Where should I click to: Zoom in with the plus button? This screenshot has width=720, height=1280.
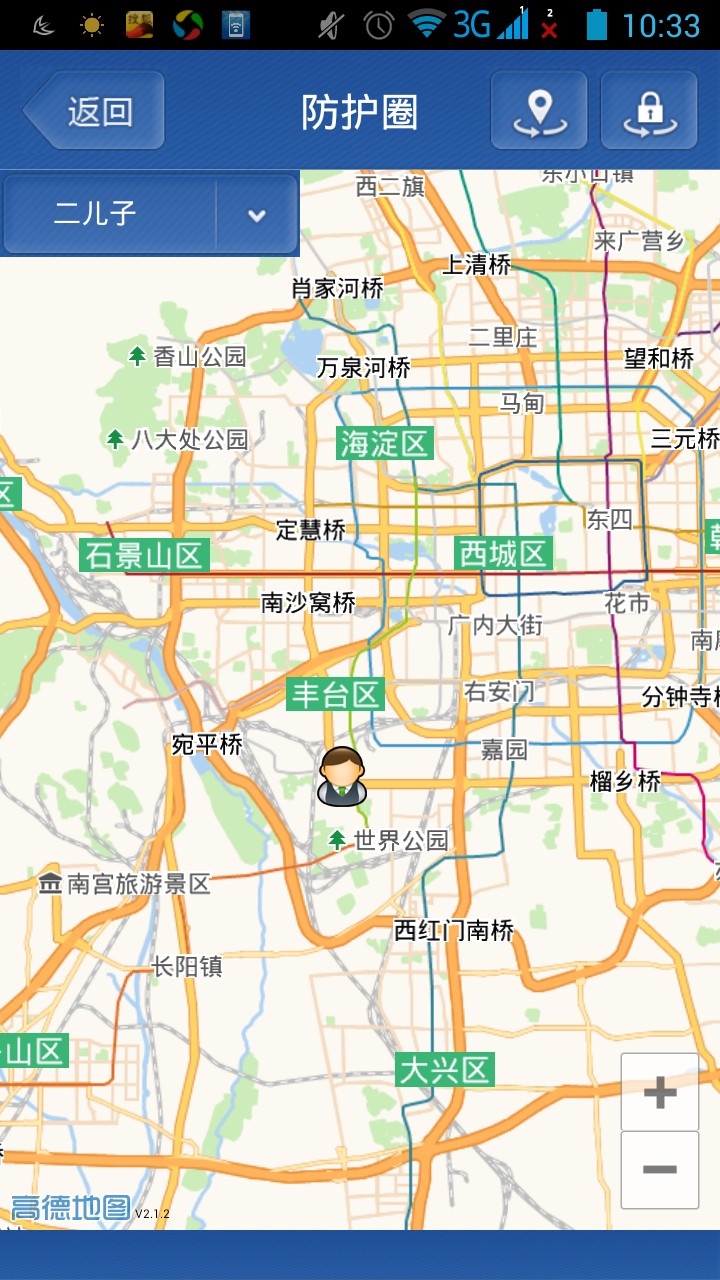point(660,1092)
